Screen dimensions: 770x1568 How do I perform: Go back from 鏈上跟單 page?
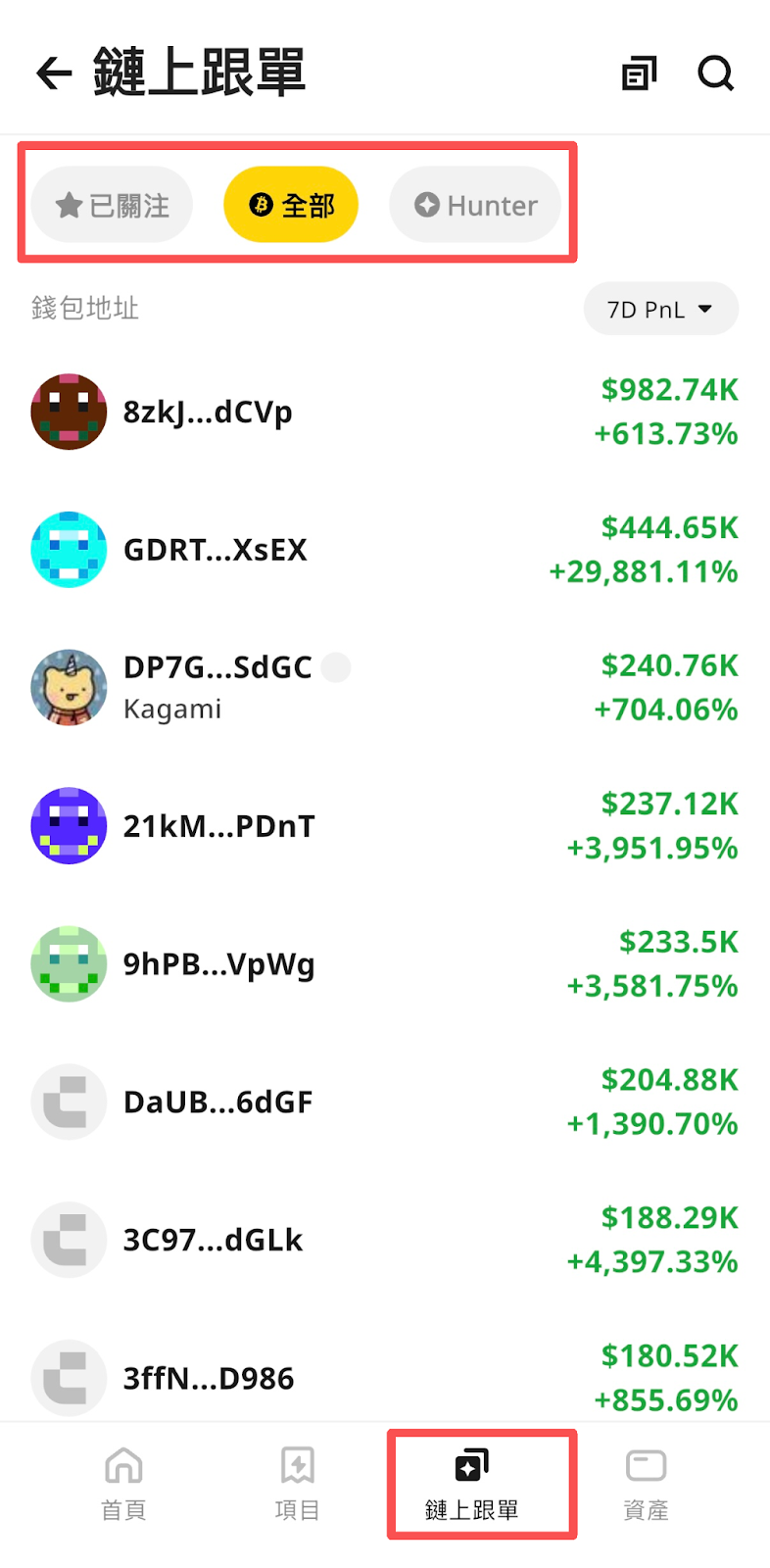click(54, 73)
